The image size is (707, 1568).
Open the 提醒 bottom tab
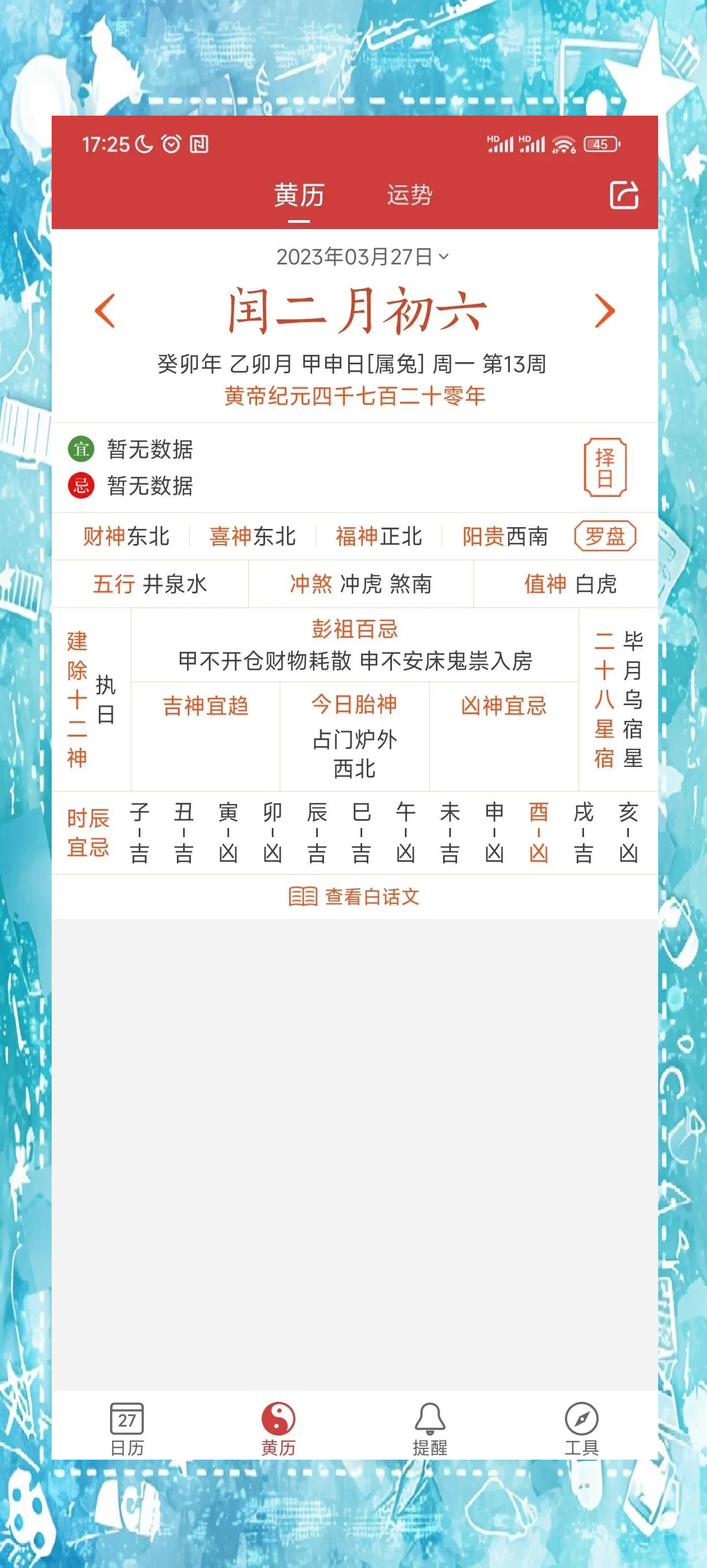click(x=430, y=1429)
